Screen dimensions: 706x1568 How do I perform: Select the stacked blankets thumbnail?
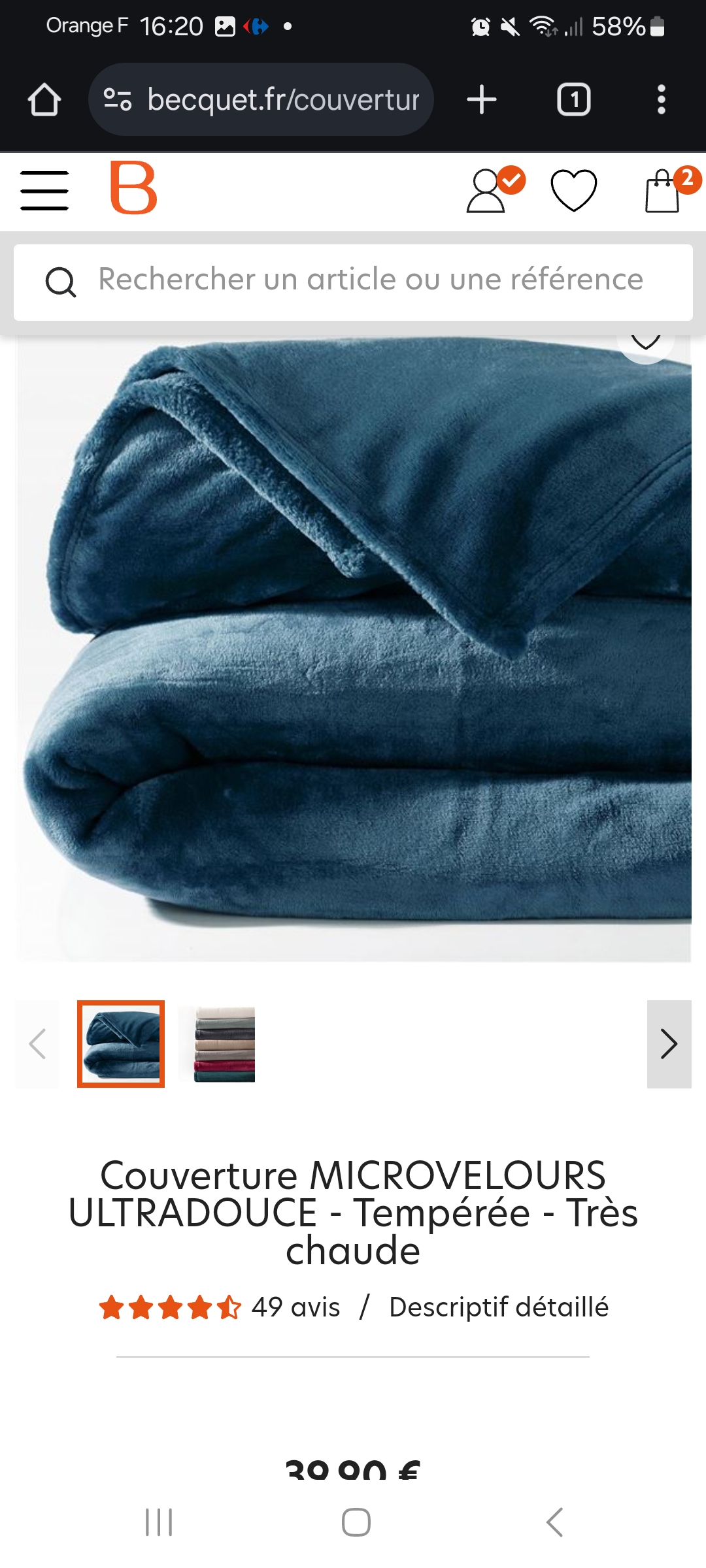coord(224,1043)
